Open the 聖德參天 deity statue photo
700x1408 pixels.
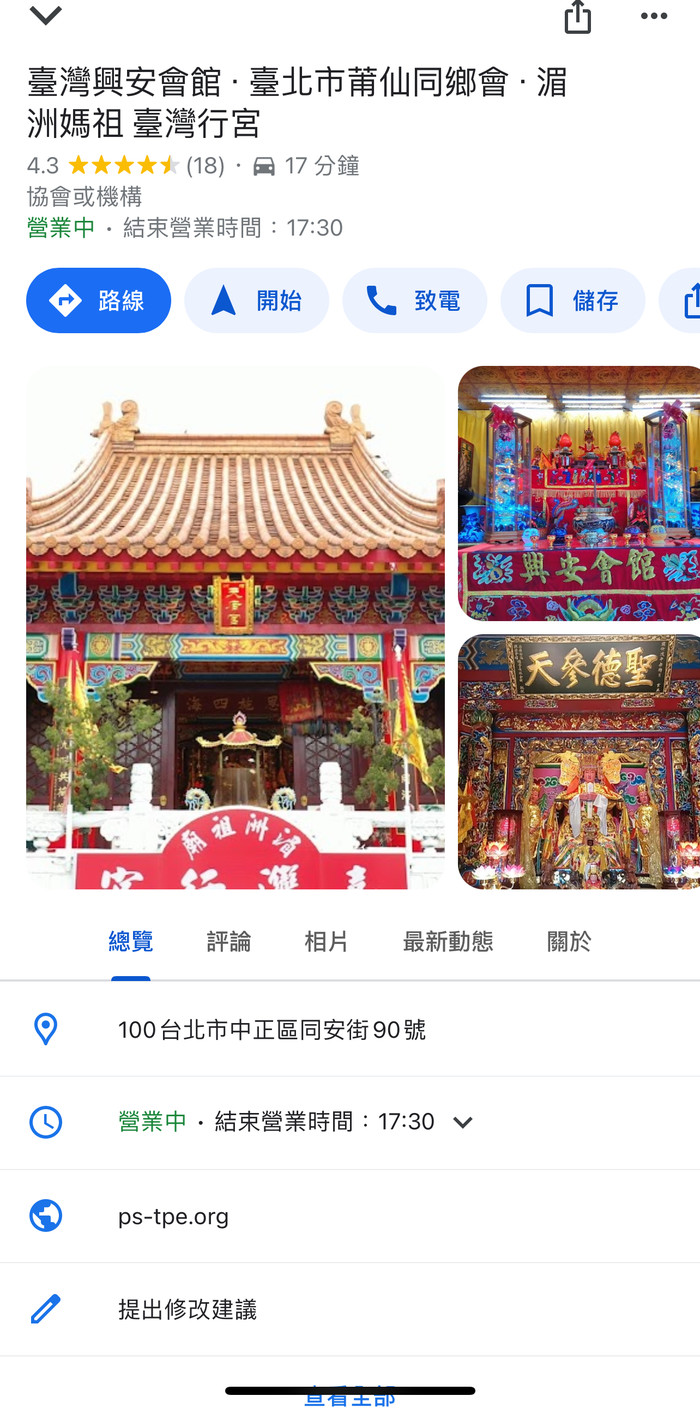(579, 761)
